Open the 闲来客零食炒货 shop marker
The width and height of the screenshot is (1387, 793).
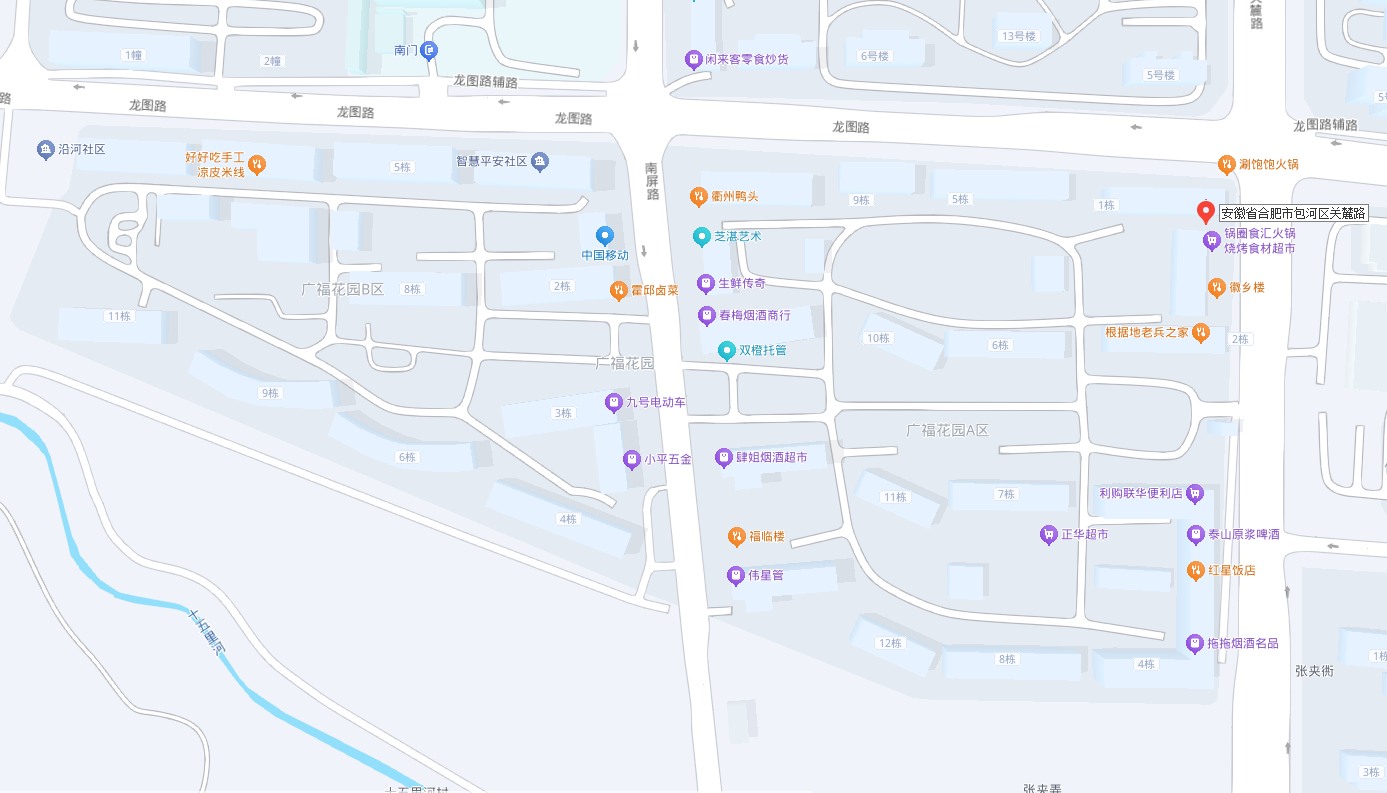click(693, 60)
